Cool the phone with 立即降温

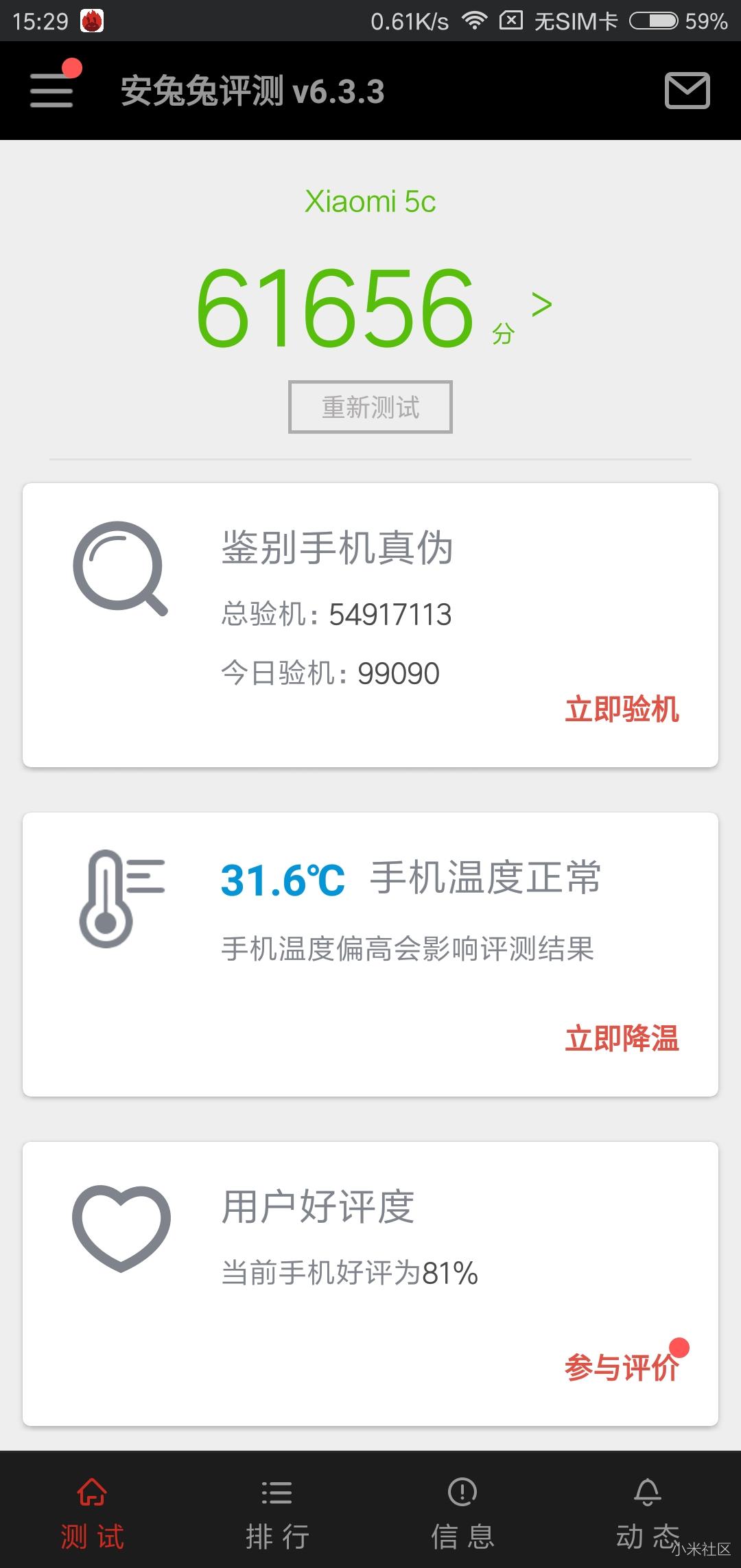(622, 1038)
